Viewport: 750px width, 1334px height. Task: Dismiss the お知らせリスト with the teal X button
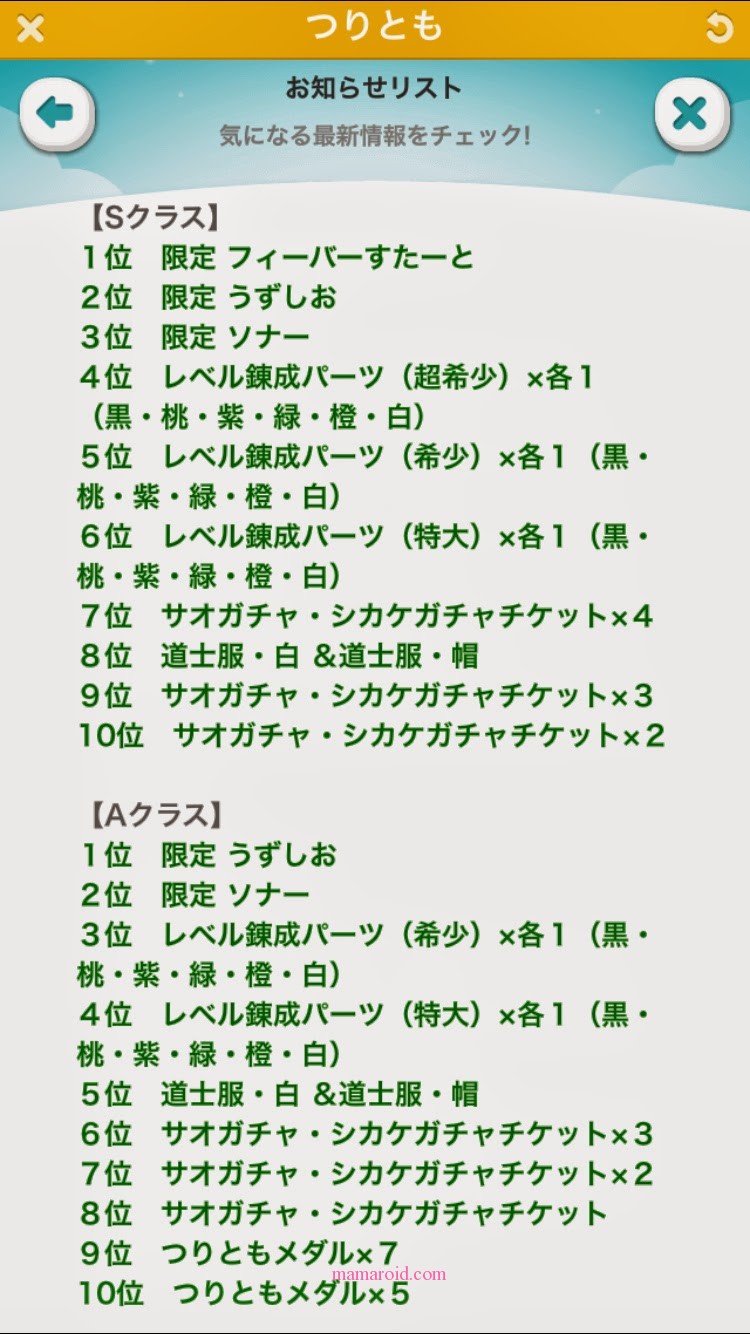pos(692,113)
